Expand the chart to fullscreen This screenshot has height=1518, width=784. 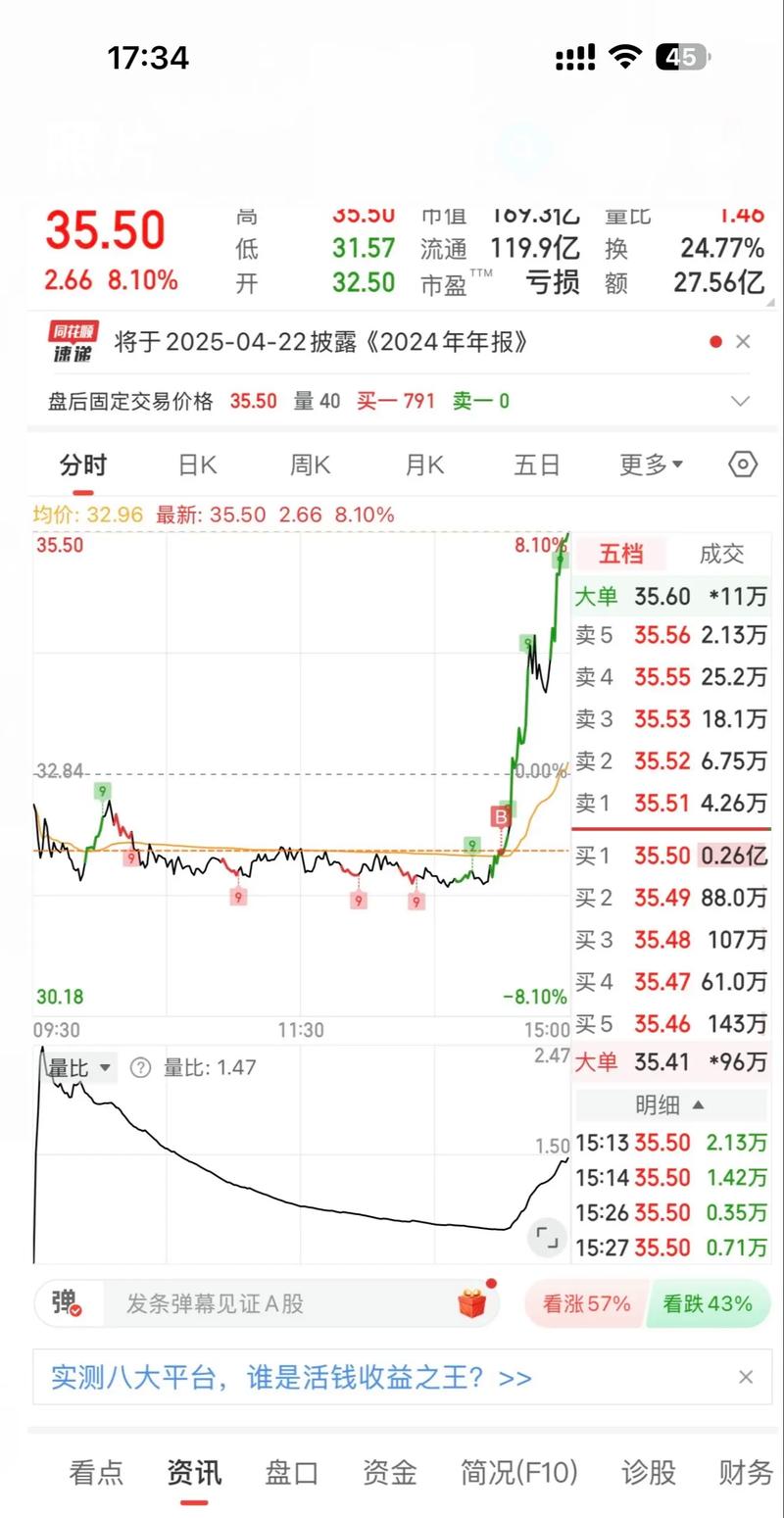(x=547, y=1238)
